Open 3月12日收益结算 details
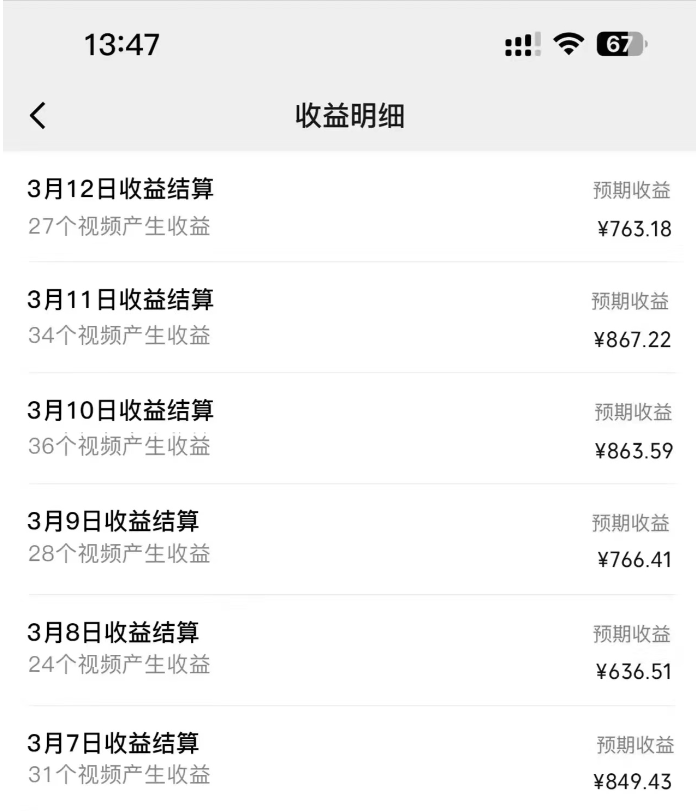This screenshot has height=811, width=696. coord(348,208)
